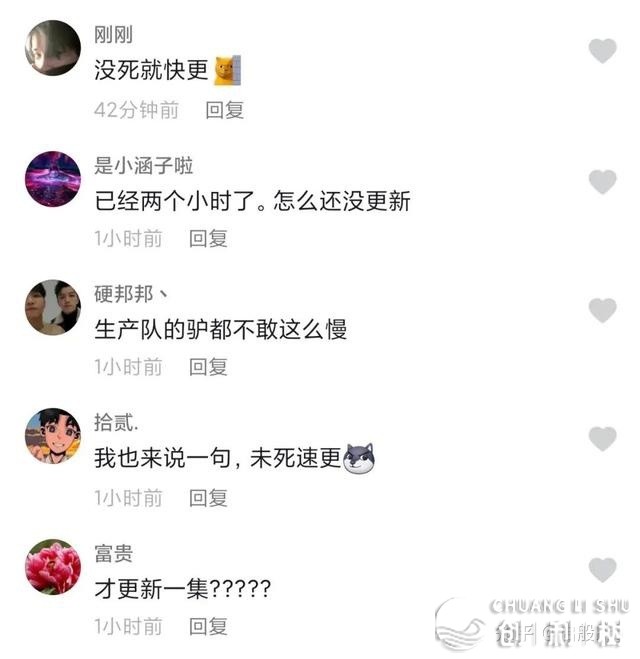The width and height of the screenshot is (640, 659).
Task: Open 拾贰.'s cartoon avatar profile
Action: click(52, 436)
